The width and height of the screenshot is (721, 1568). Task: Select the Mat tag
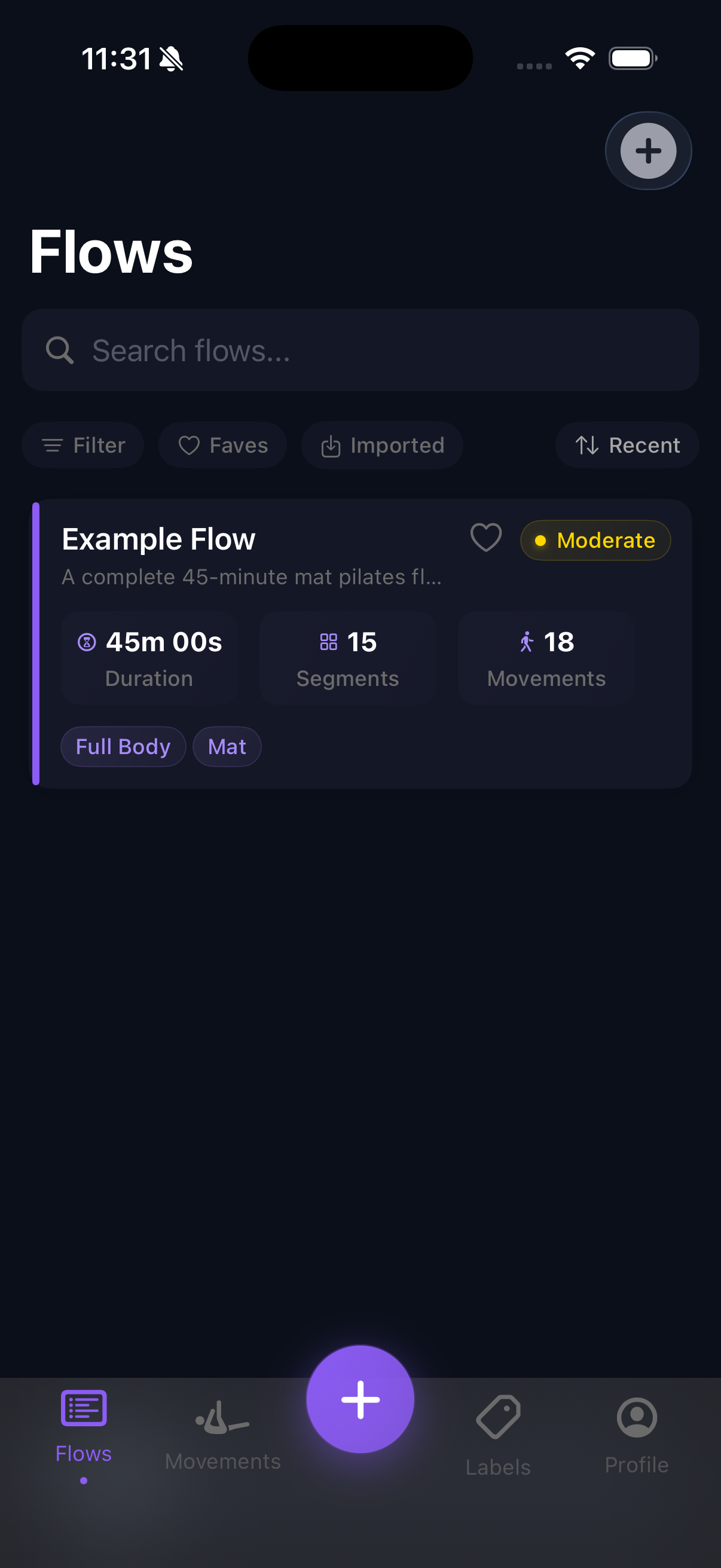click(x=227, y=746)
